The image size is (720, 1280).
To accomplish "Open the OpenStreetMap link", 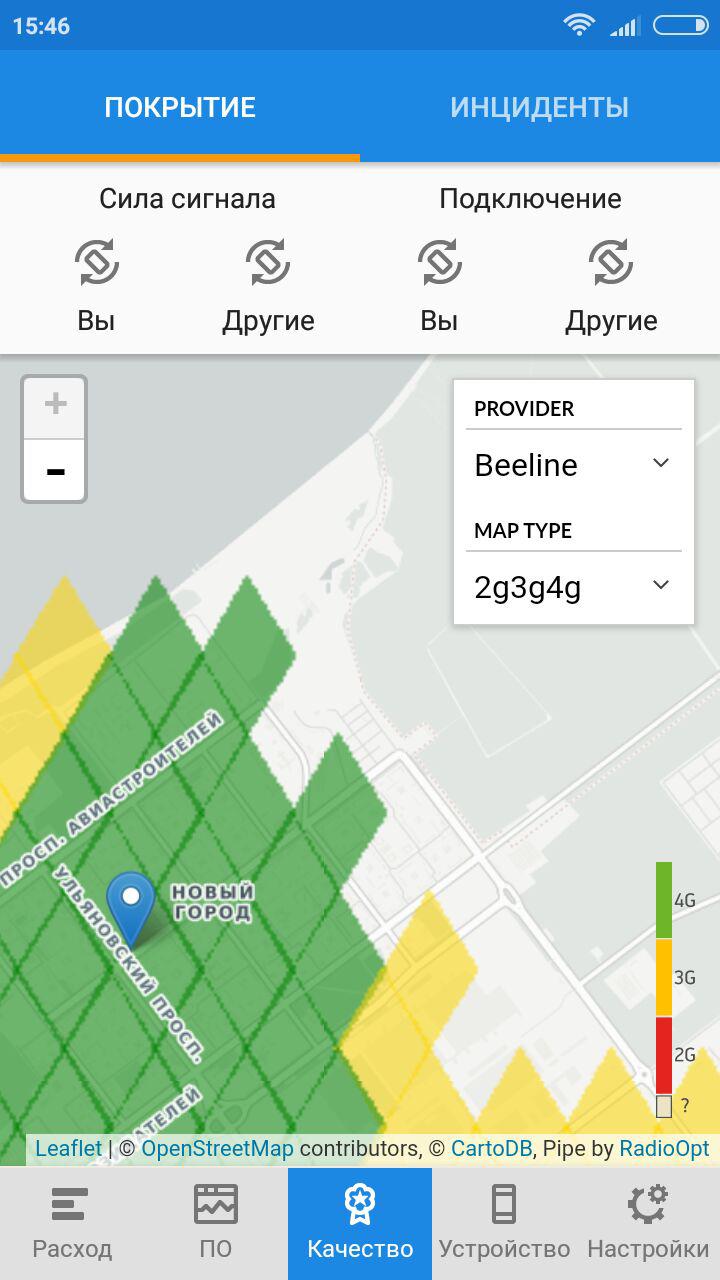I will 217,1148.
